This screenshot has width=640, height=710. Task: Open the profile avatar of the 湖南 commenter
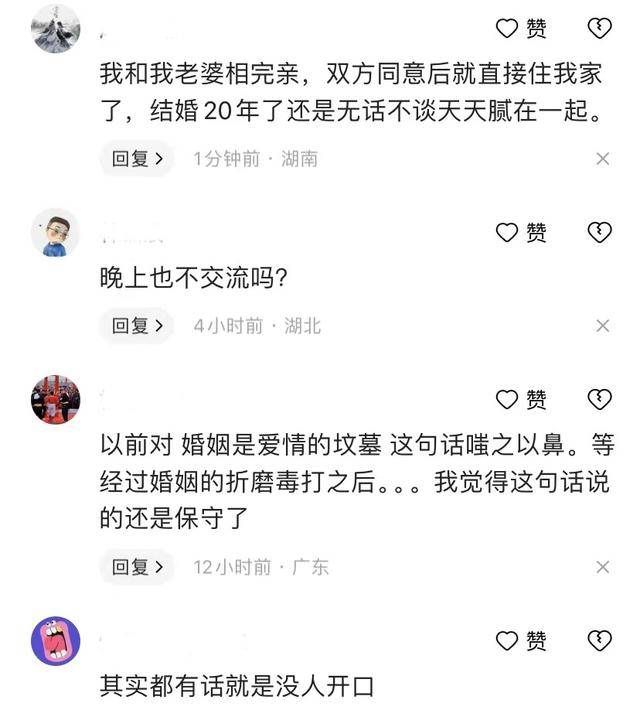[x=56, y=29]
